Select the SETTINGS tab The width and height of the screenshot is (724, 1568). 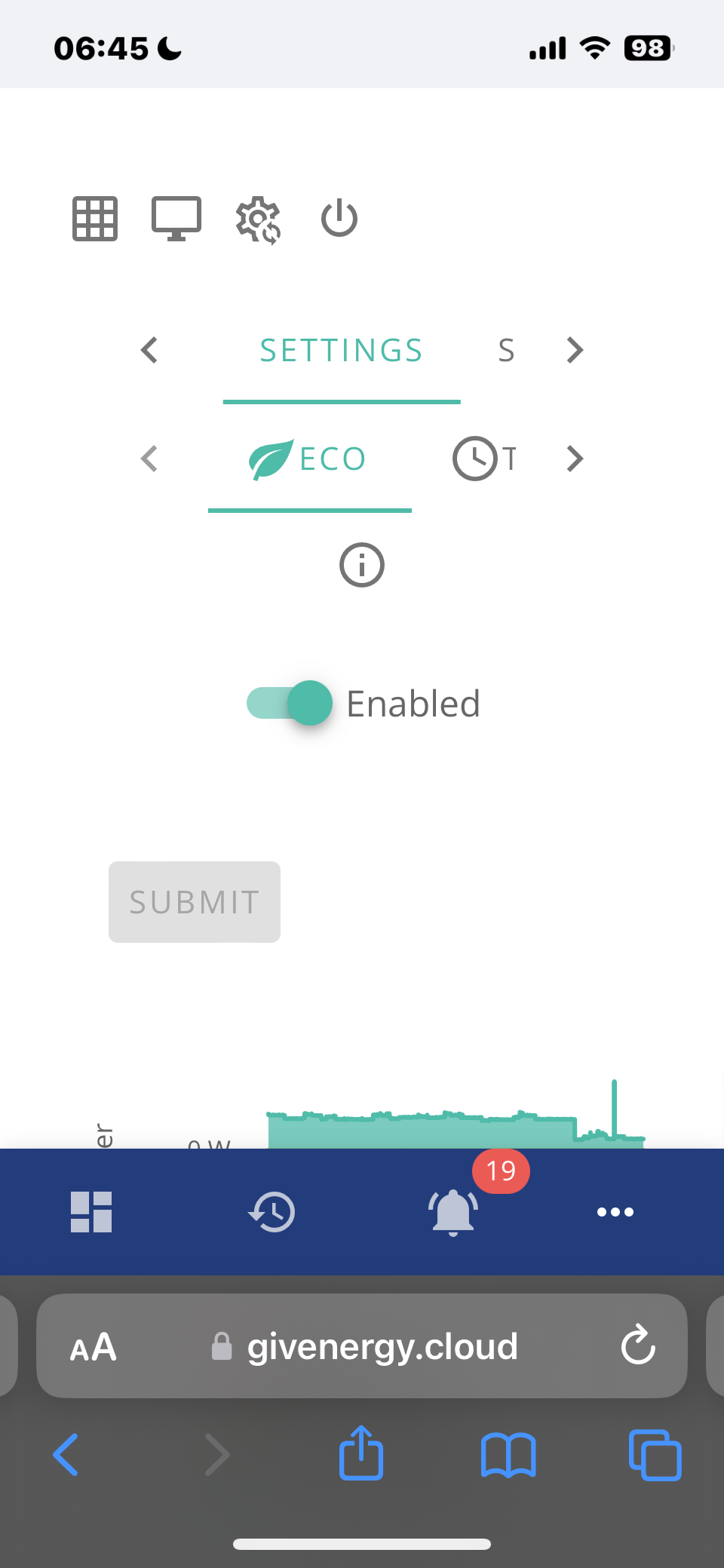[x=342, y=351]
